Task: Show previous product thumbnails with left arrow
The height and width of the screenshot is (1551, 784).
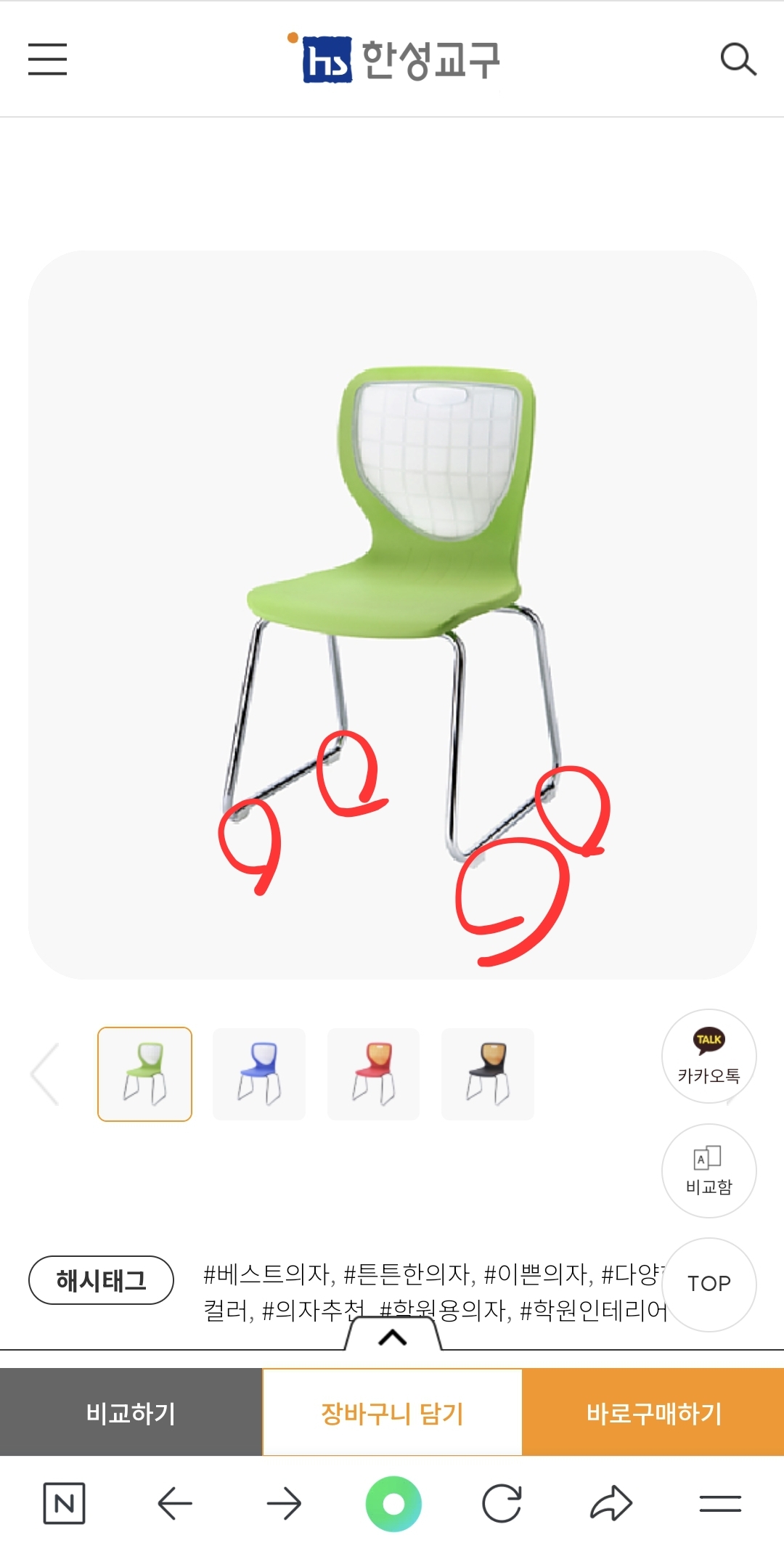Action: (45, 1074)
